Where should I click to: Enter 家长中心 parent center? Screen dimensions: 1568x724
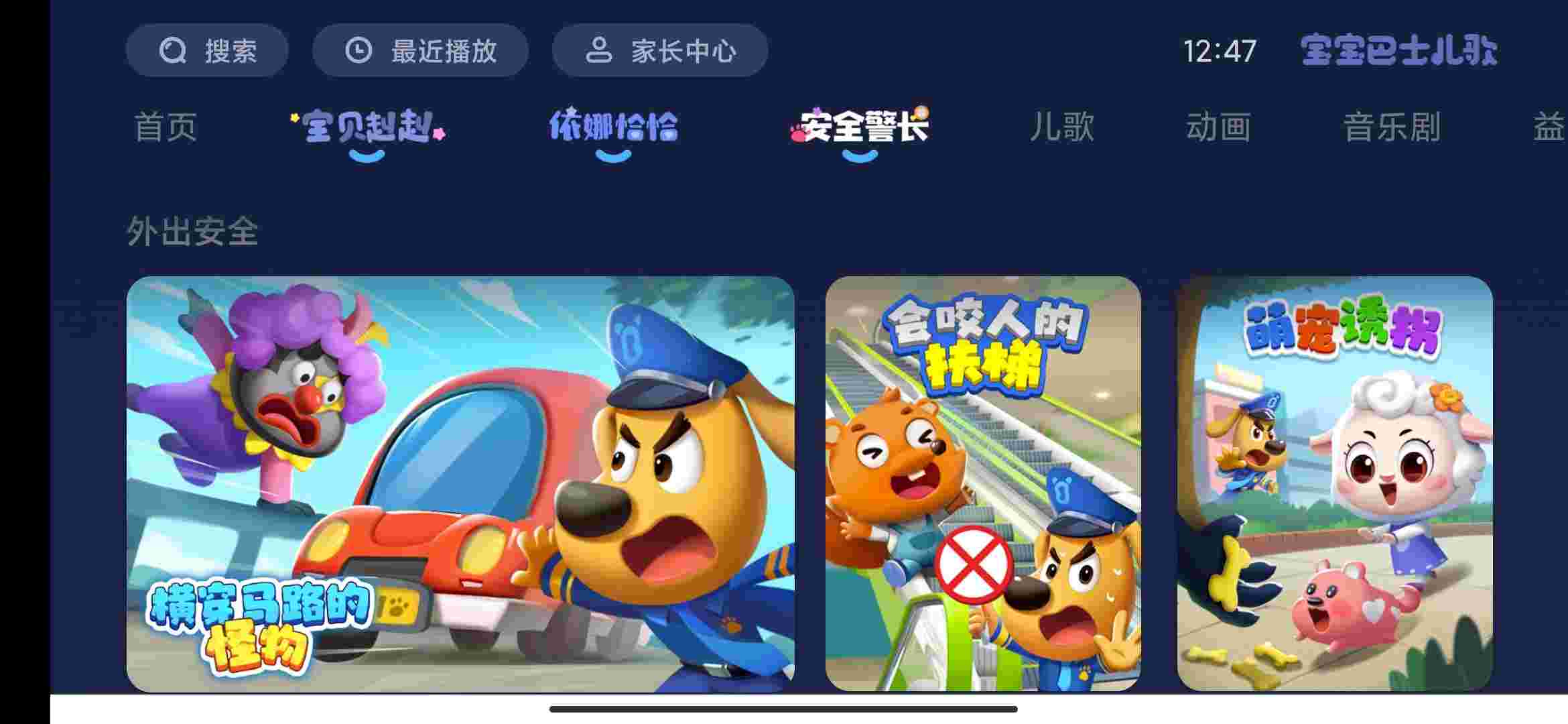pyautogui.click(x=660, y=50)
